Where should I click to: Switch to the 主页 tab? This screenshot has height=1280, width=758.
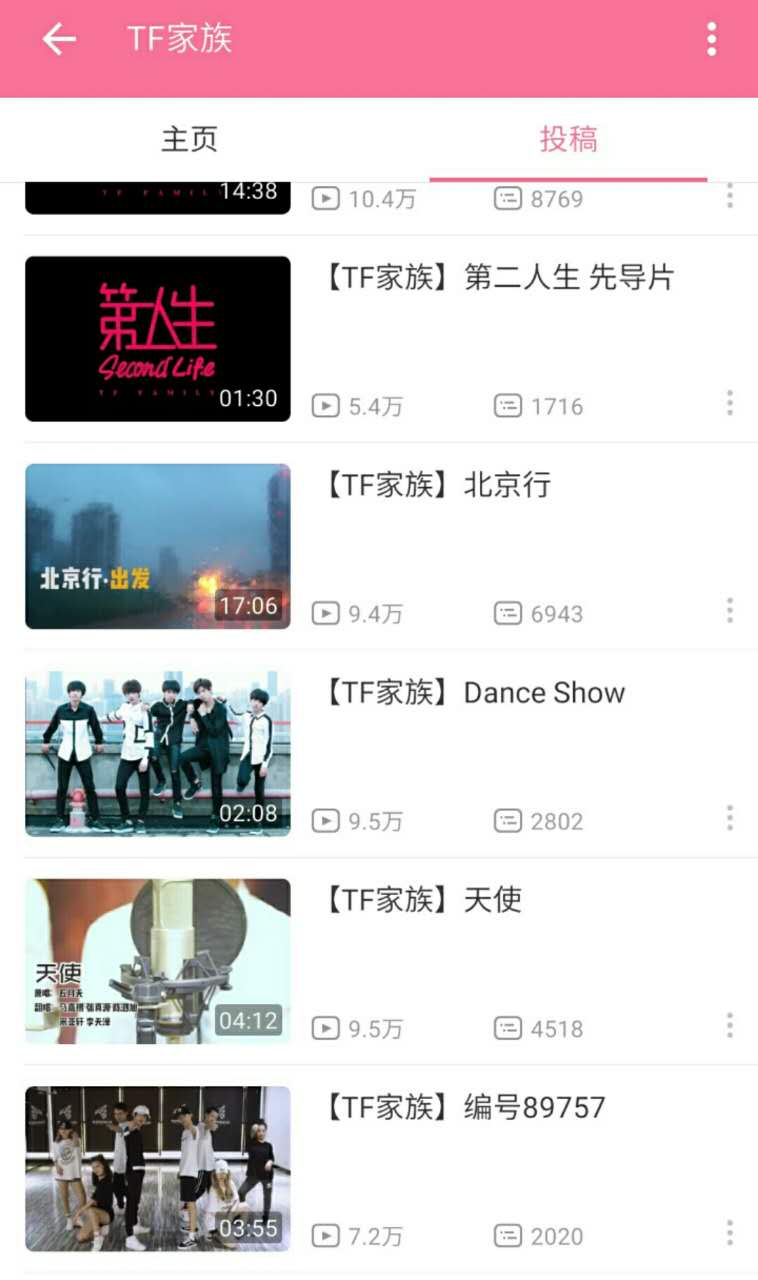189,140
